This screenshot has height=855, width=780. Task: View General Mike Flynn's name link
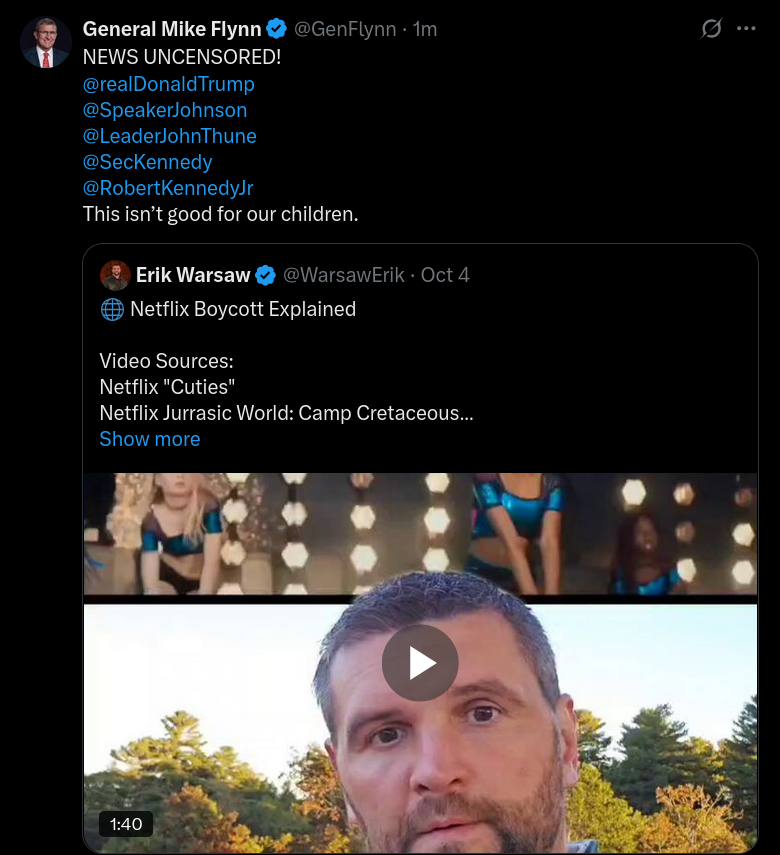tap(171, 29)
